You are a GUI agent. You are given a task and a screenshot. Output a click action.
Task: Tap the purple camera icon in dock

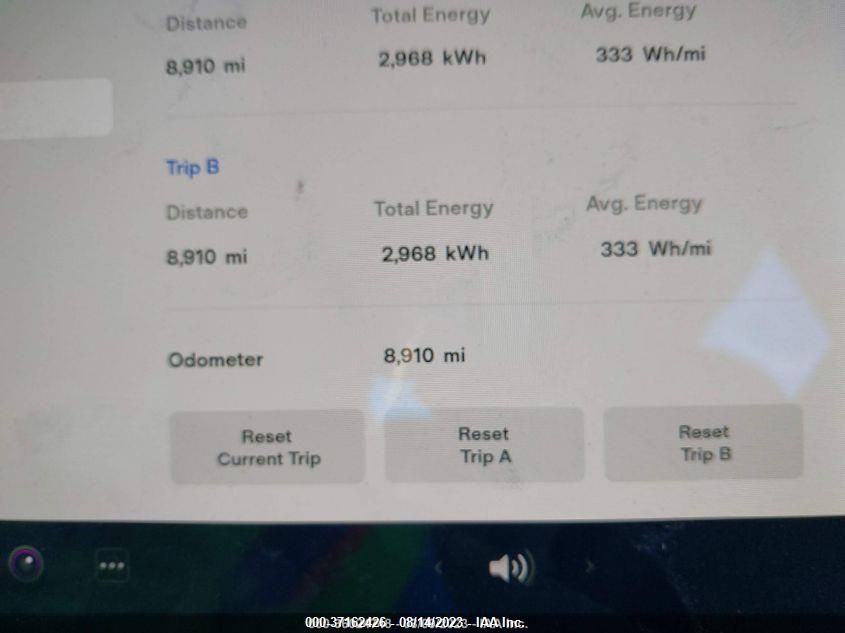(x=25, y=565)
